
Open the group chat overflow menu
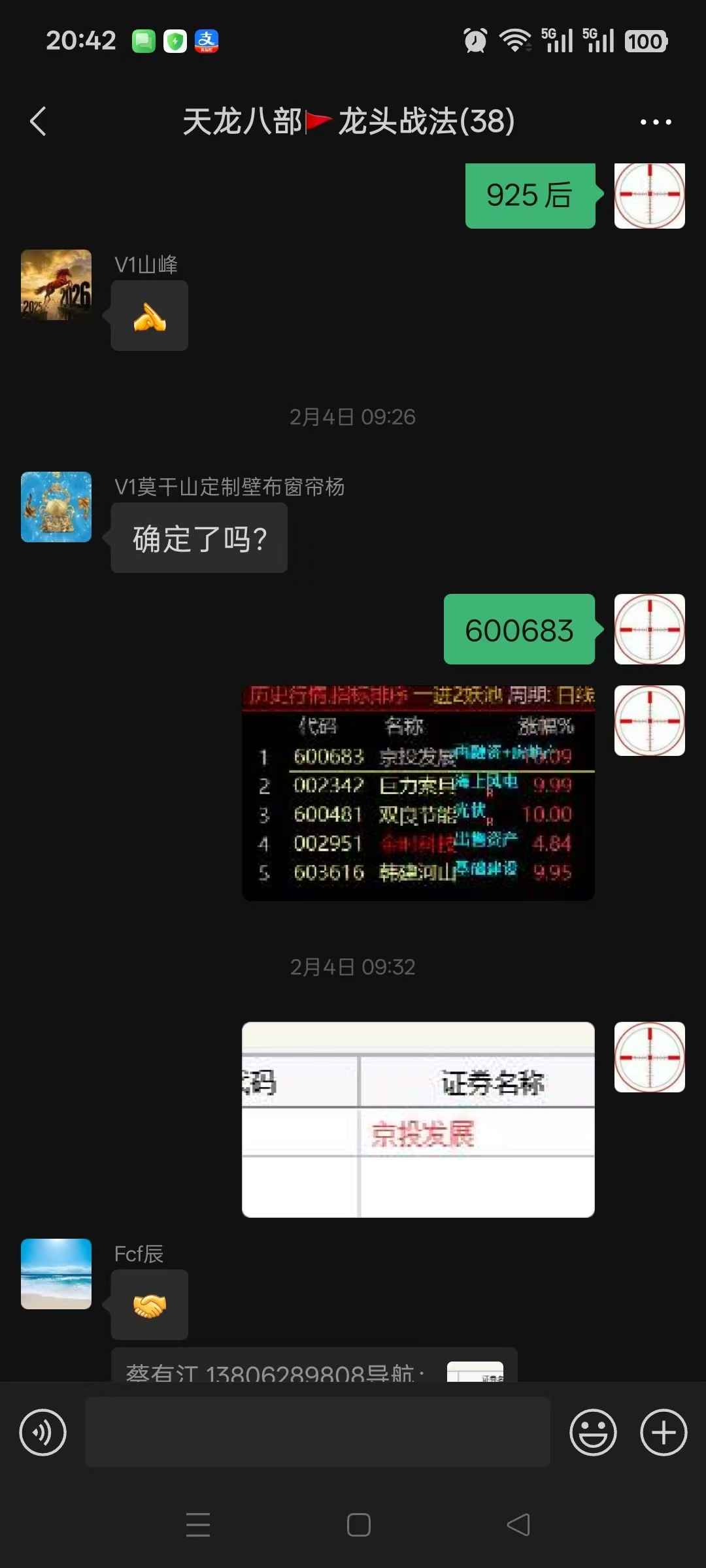[x=655, y=122]
